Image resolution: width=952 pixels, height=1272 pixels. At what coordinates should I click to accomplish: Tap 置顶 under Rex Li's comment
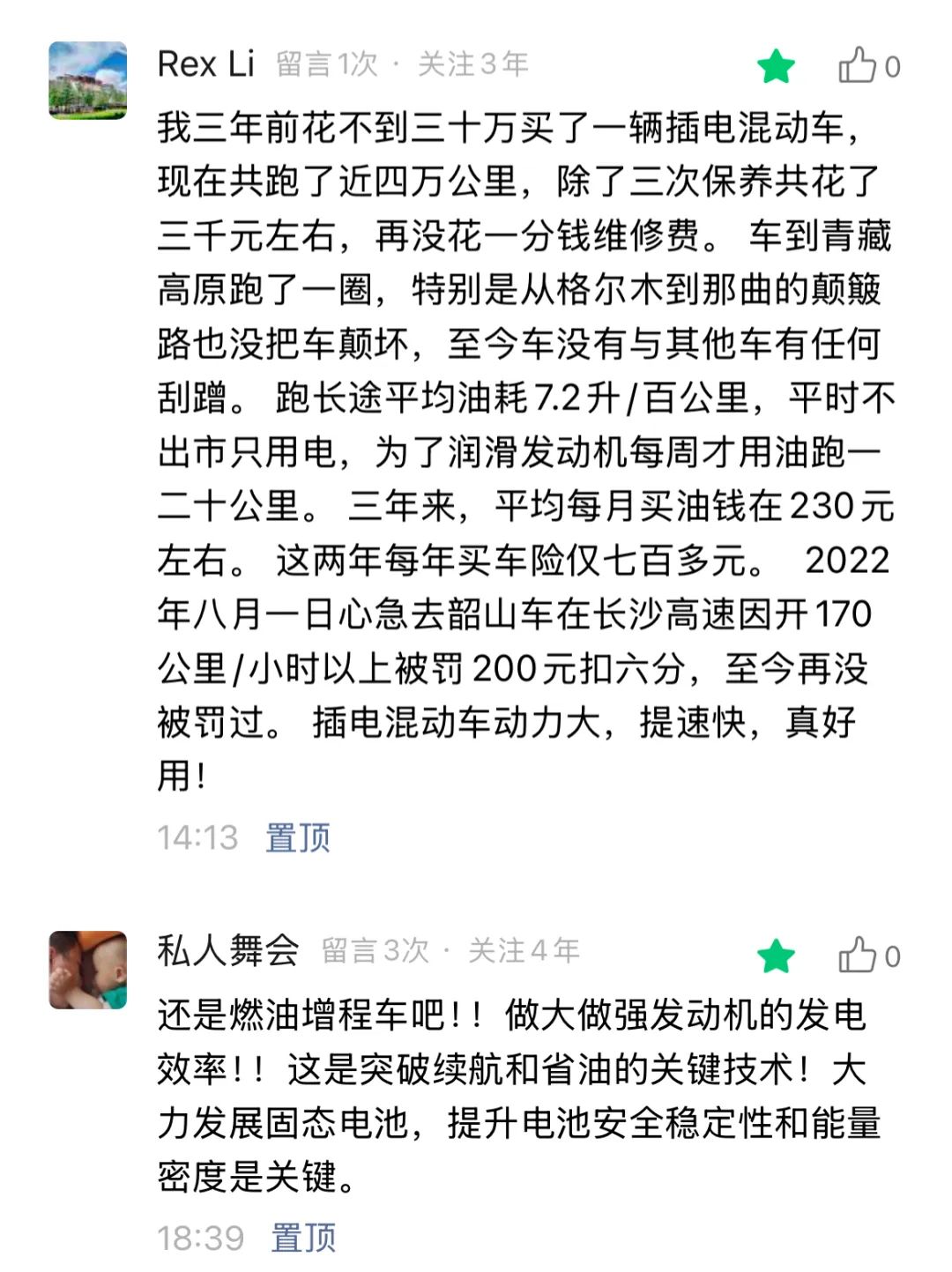(298, 837)
